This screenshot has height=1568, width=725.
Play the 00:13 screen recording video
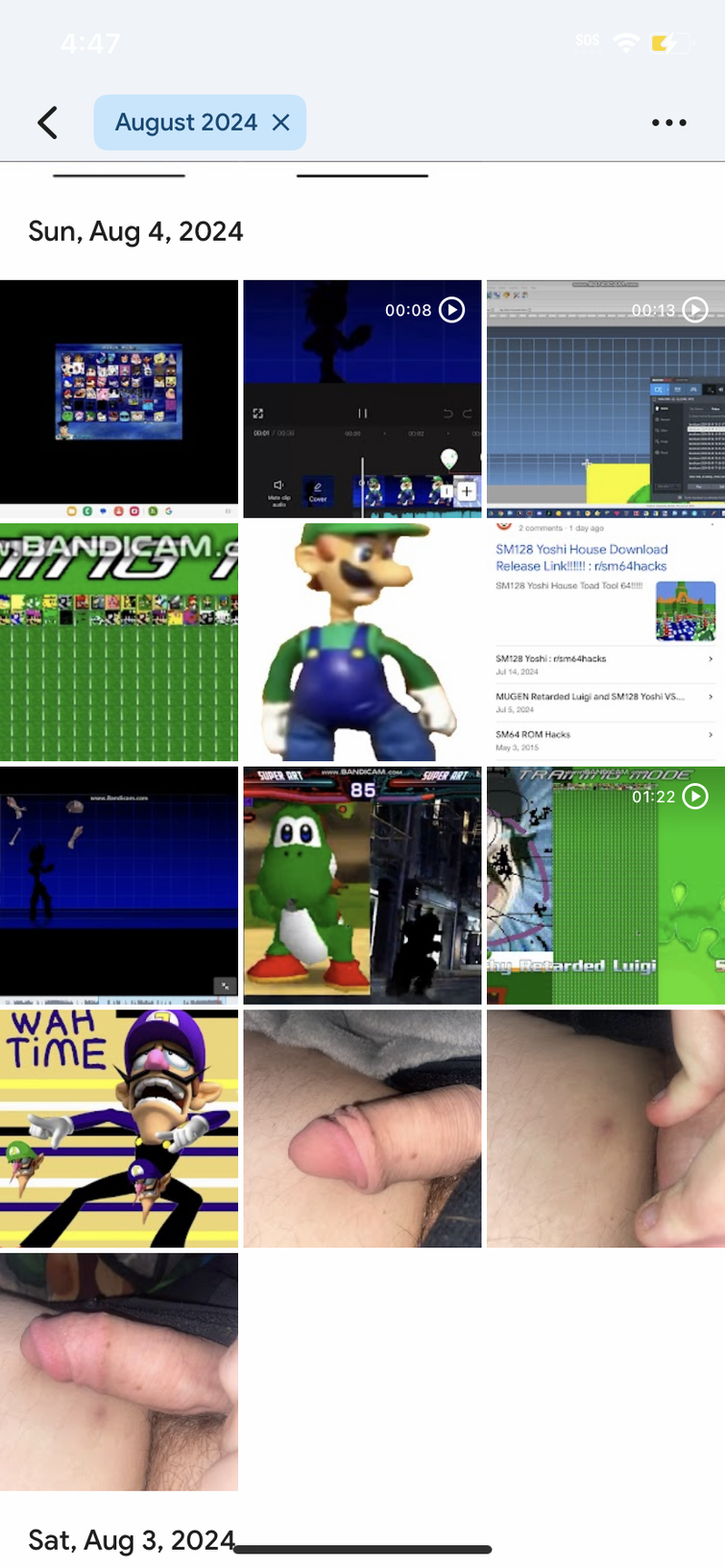[606, 398]
